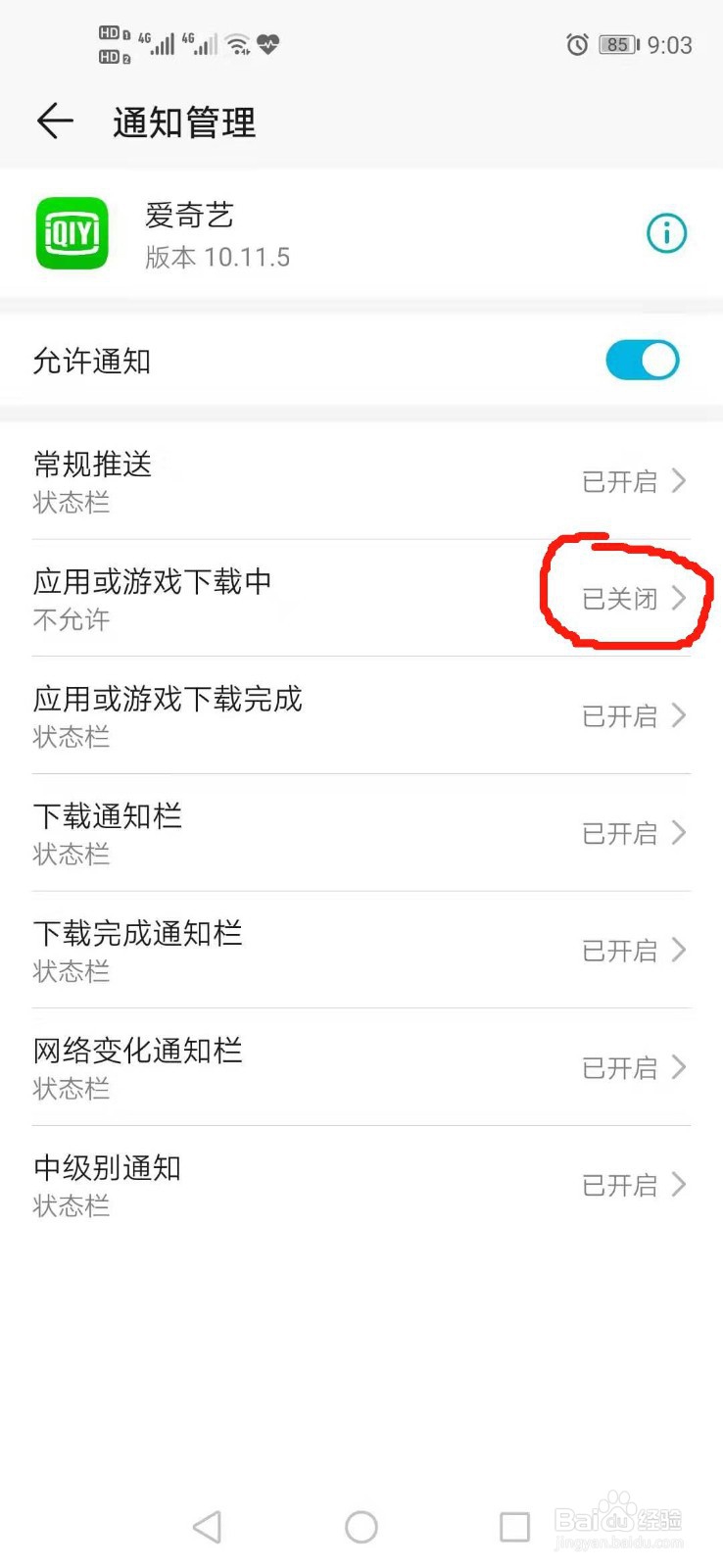
Task: Open app info via the circled i icon
Action: click(666, 233)
